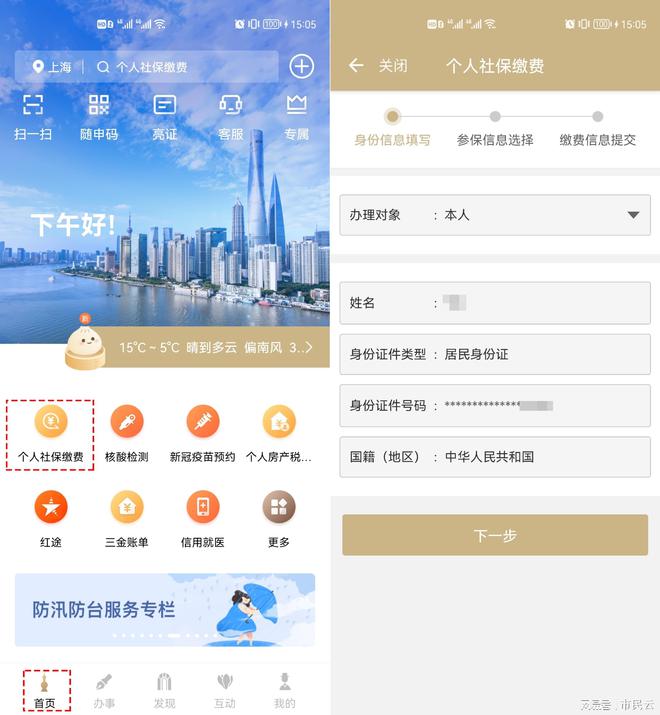Continue with 下一步 button

tap(495, 535)
